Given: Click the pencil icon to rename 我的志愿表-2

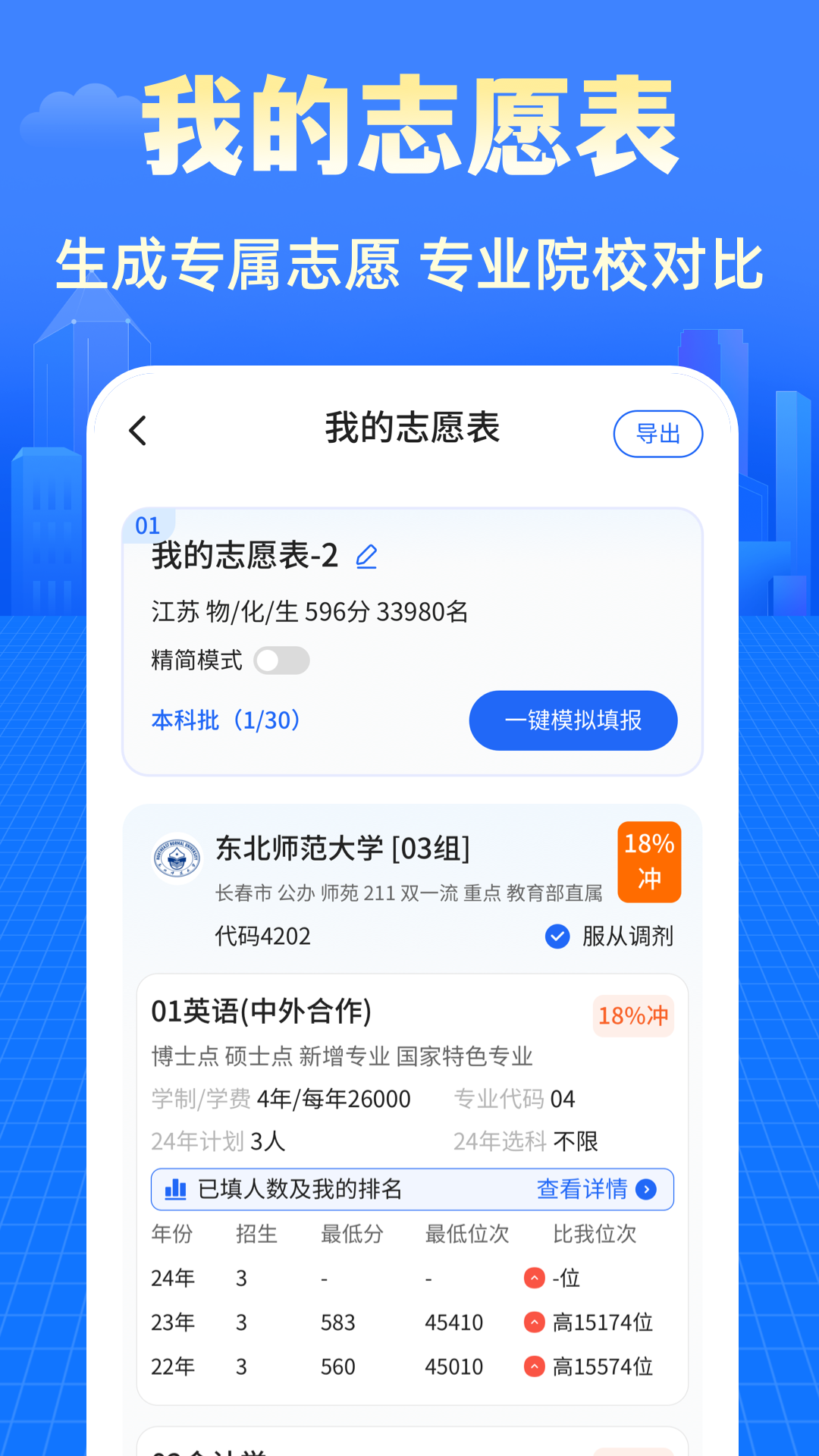Looking at the screenshot, I should [367, 556].
